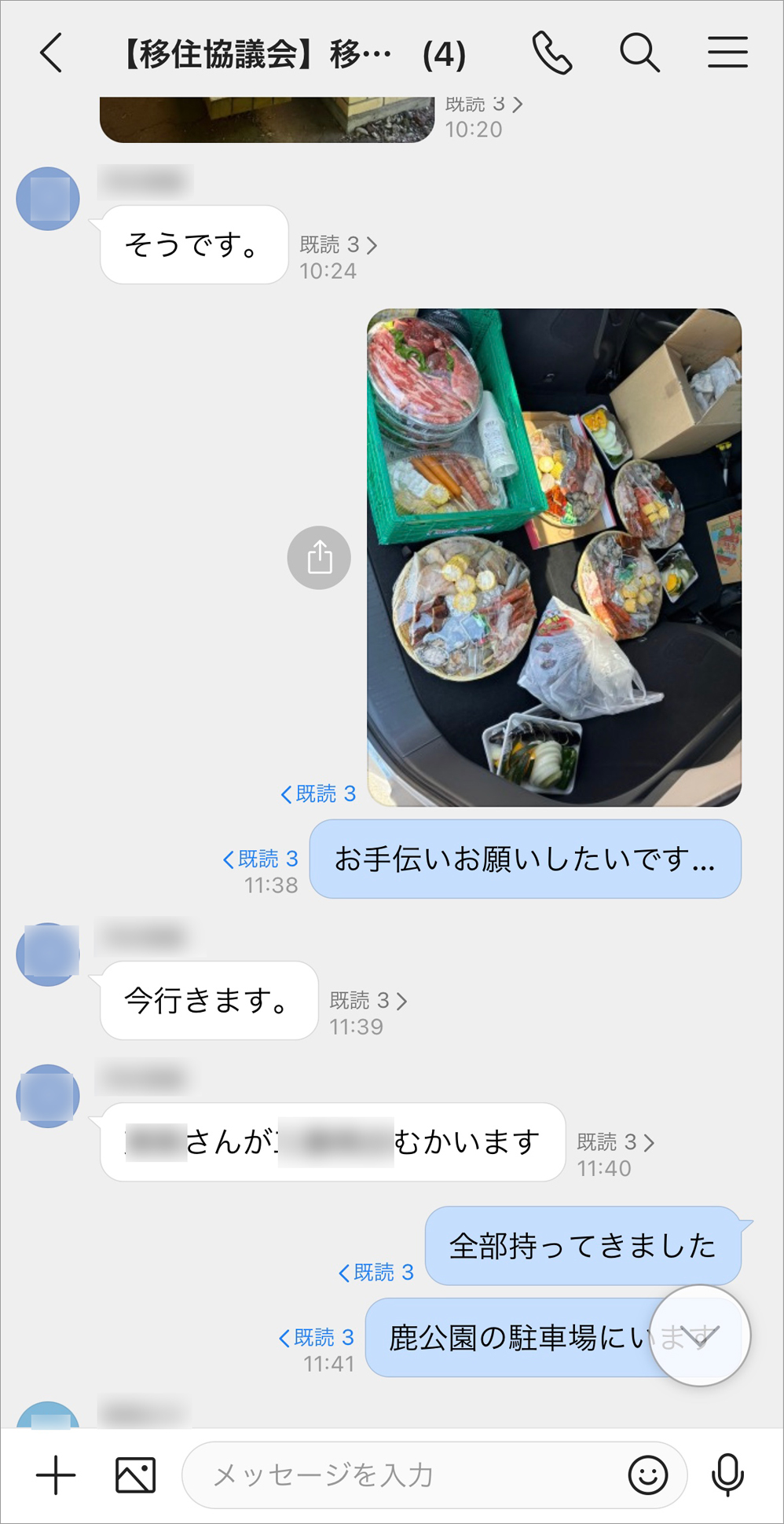Open the photo of food trays
Viewport: 784px width, 1524px height.
click(x=554, y=558)
